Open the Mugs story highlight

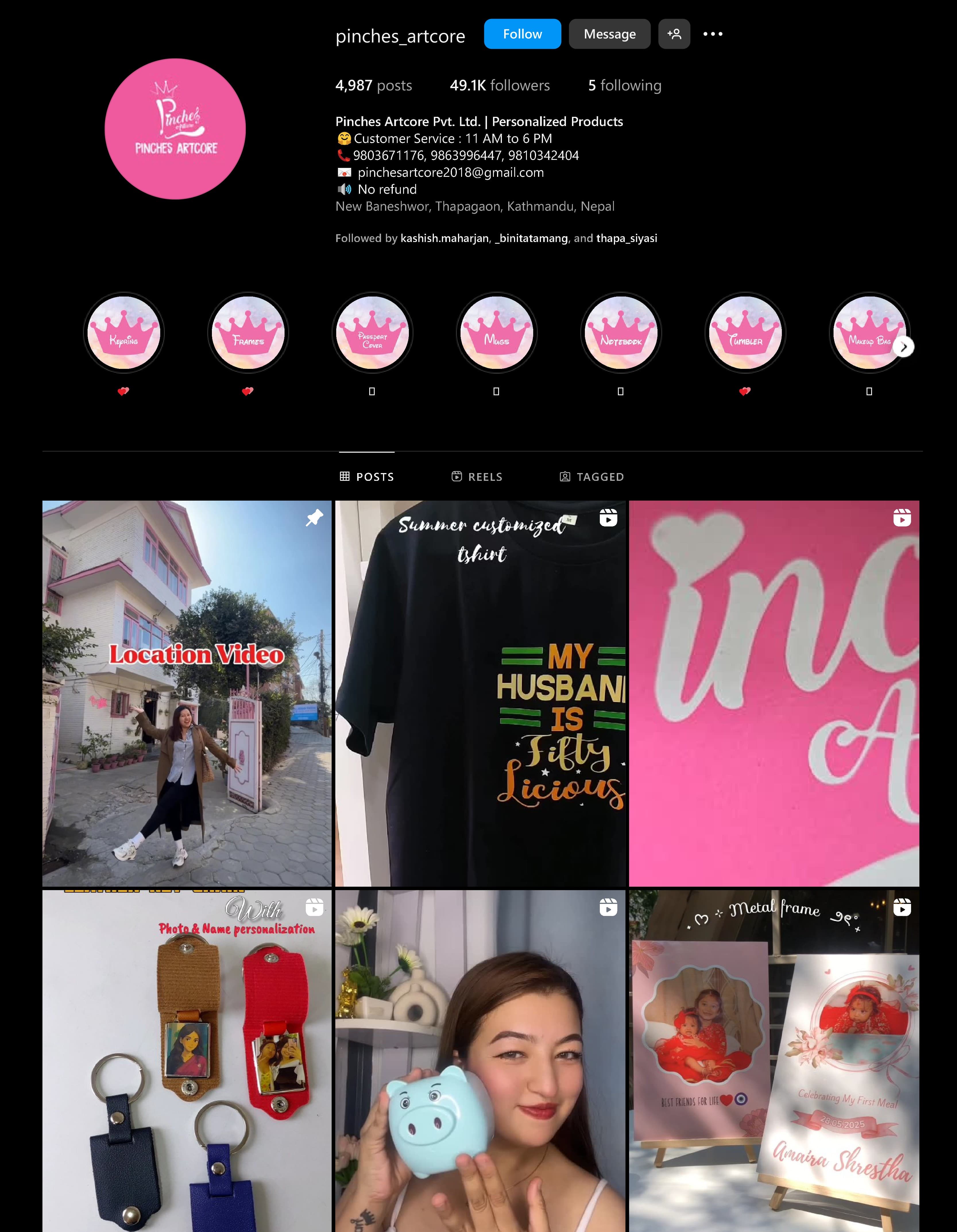pyautogui.click(x=496, y=333)
